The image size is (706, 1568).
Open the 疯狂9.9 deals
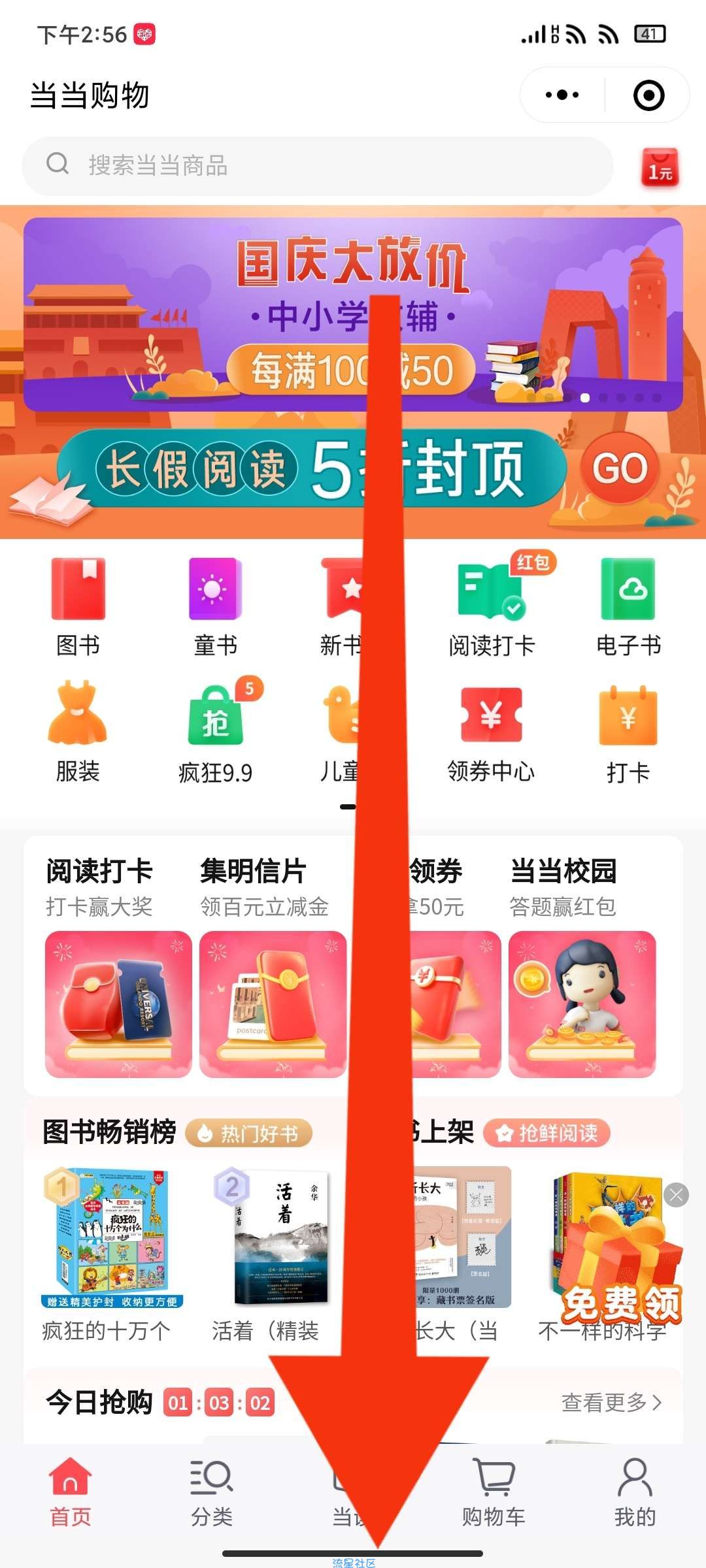[x=215, y=732]
